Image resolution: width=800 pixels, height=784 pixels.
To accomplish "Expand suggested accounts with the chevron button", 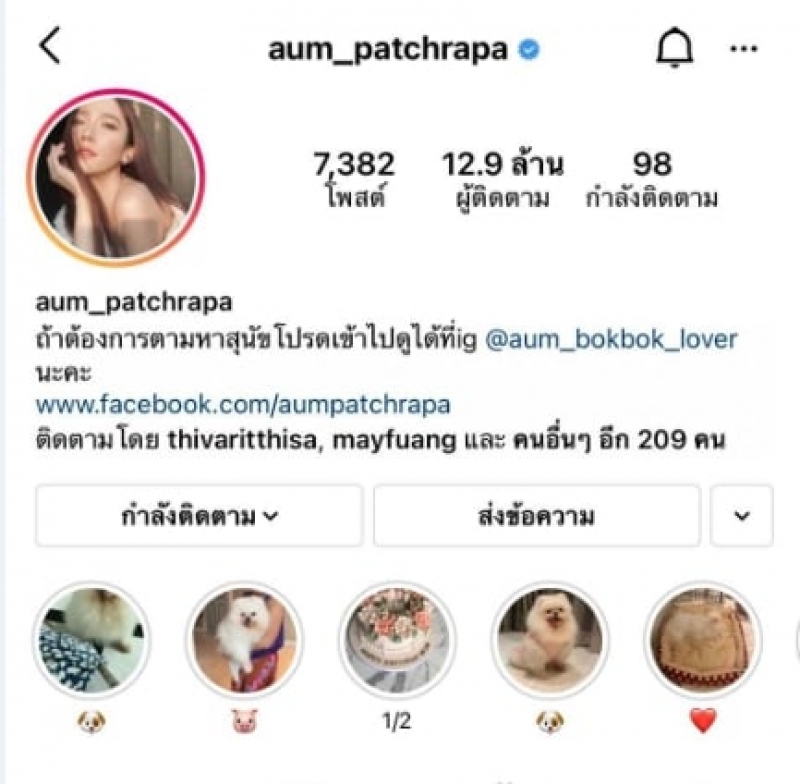I will pyautogui.click(x=741, y=516).
